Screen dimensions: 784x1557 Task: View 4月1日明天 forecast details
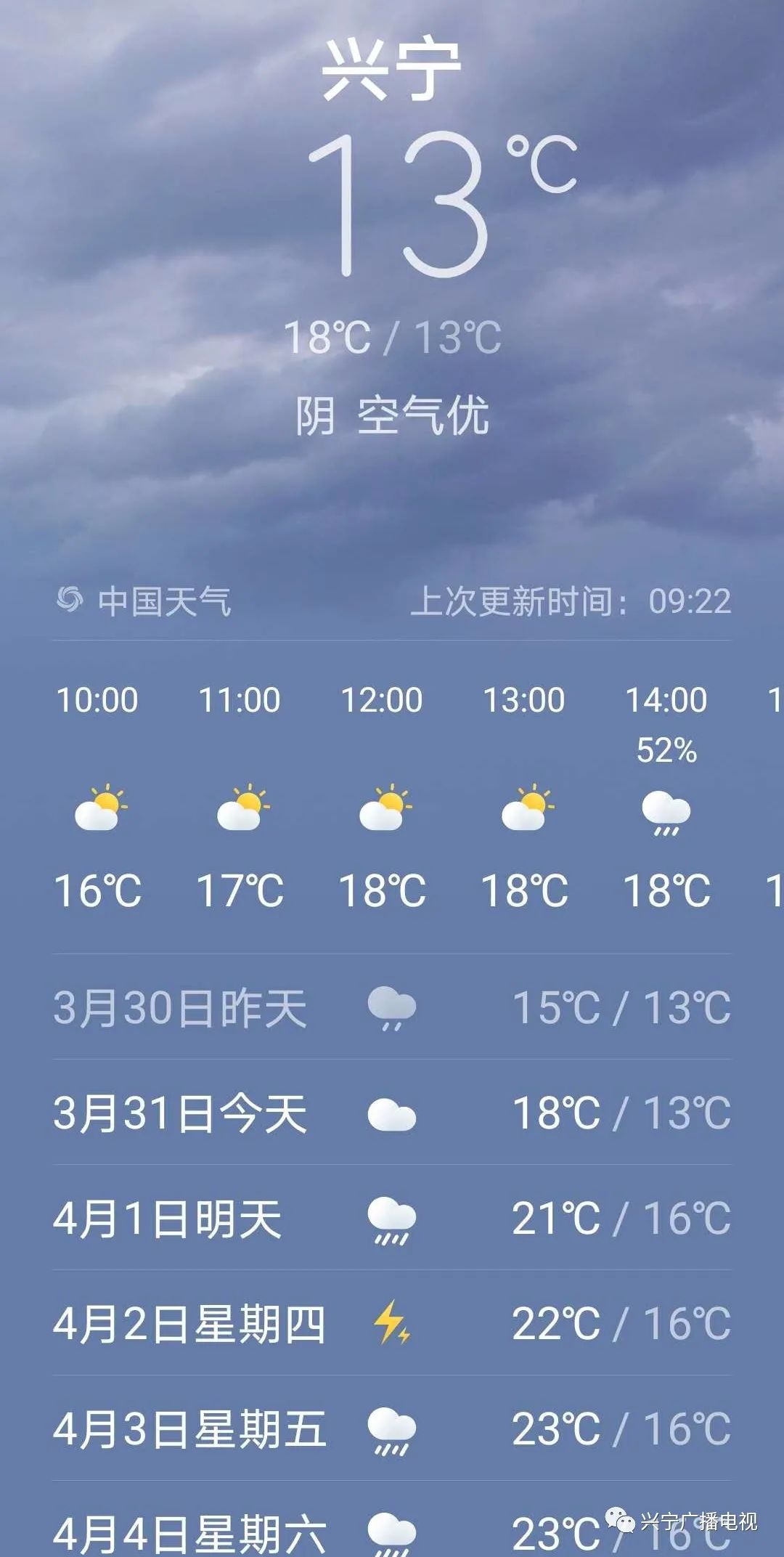pos(392,1219)
